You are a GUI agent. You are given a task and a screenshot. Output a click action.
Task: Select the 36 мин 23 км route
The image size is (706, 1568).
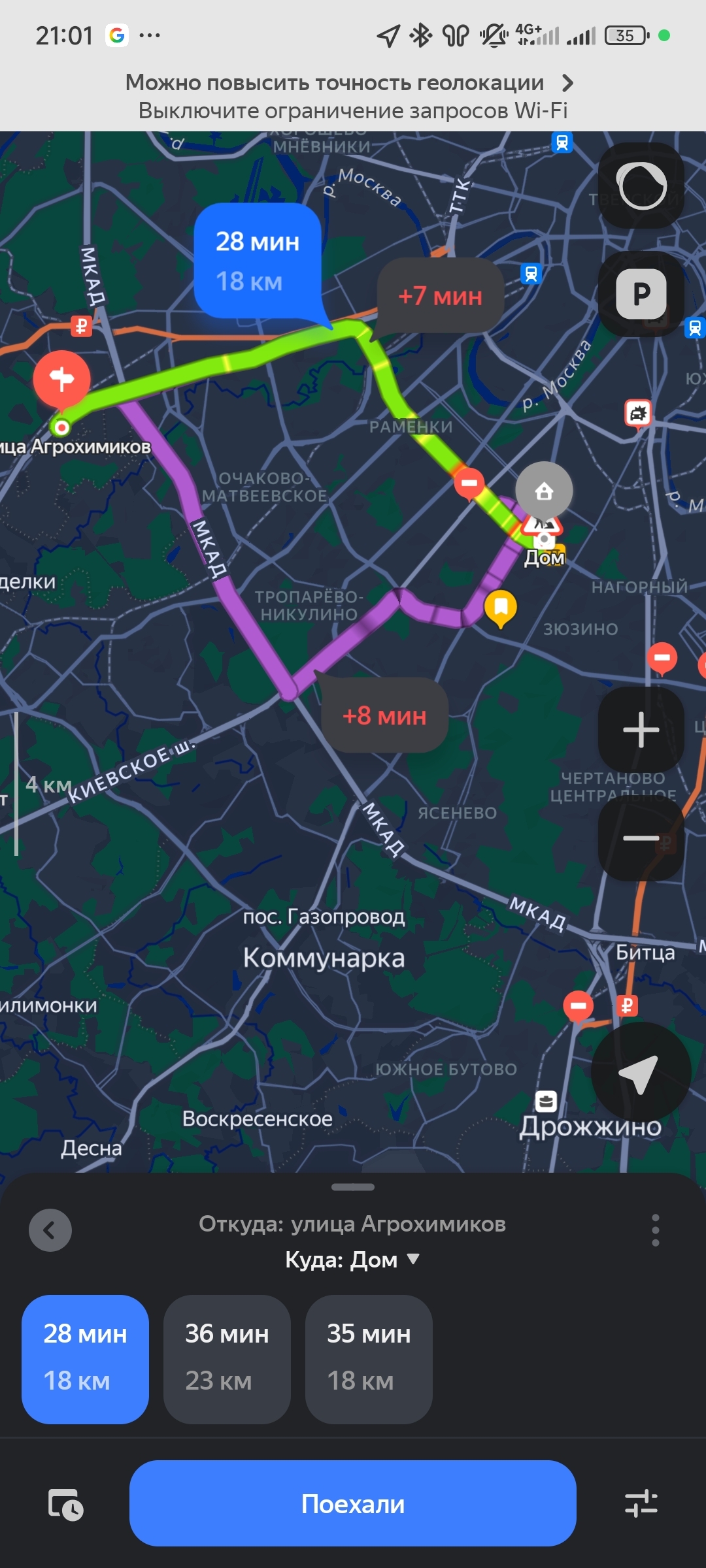[227, 1358]
